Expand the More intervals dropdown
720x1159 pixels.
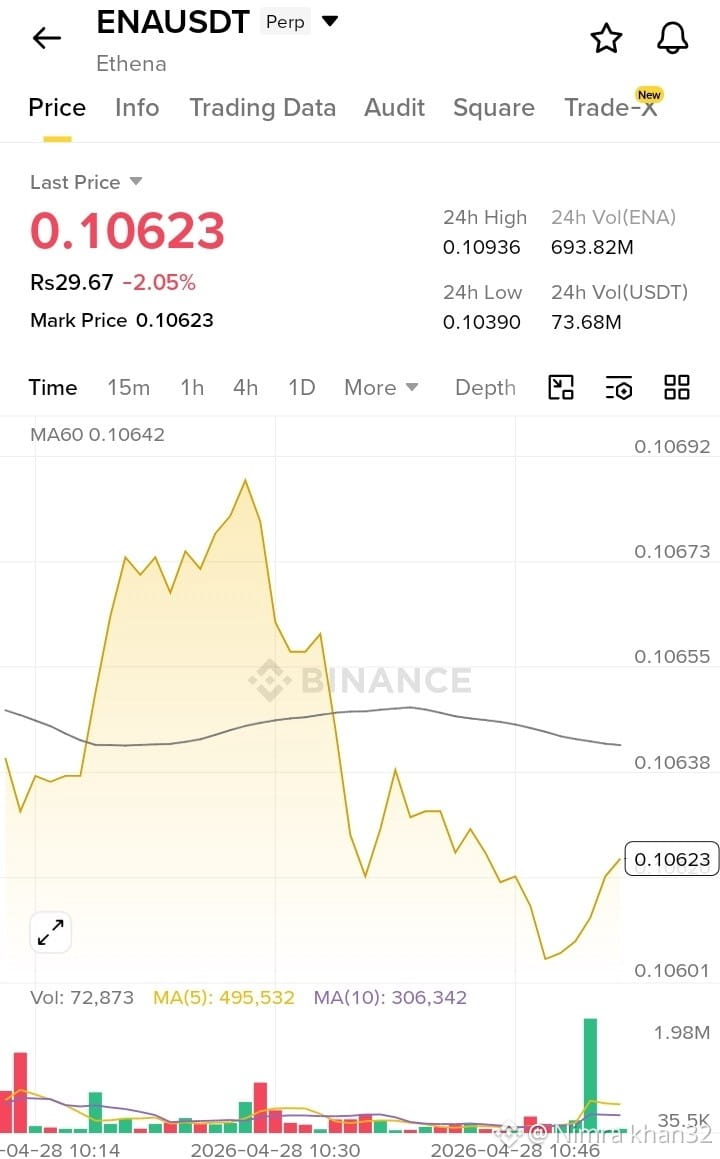click(x=381, y=387)
